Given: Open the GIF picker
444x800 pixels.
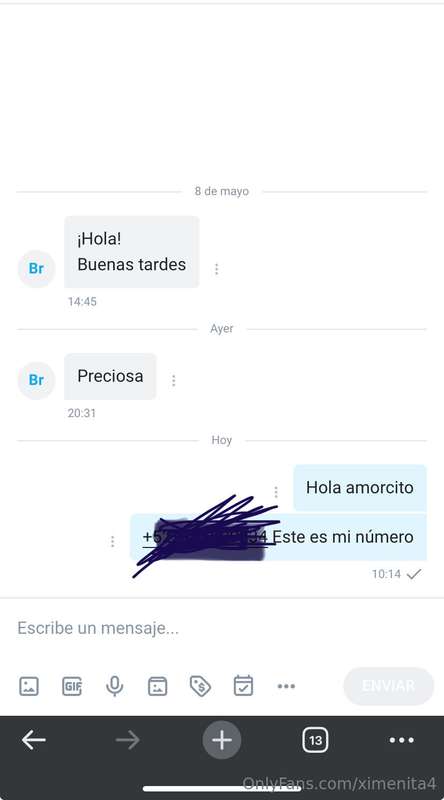Looking at the screenshot, I should [x=72, y=686].
